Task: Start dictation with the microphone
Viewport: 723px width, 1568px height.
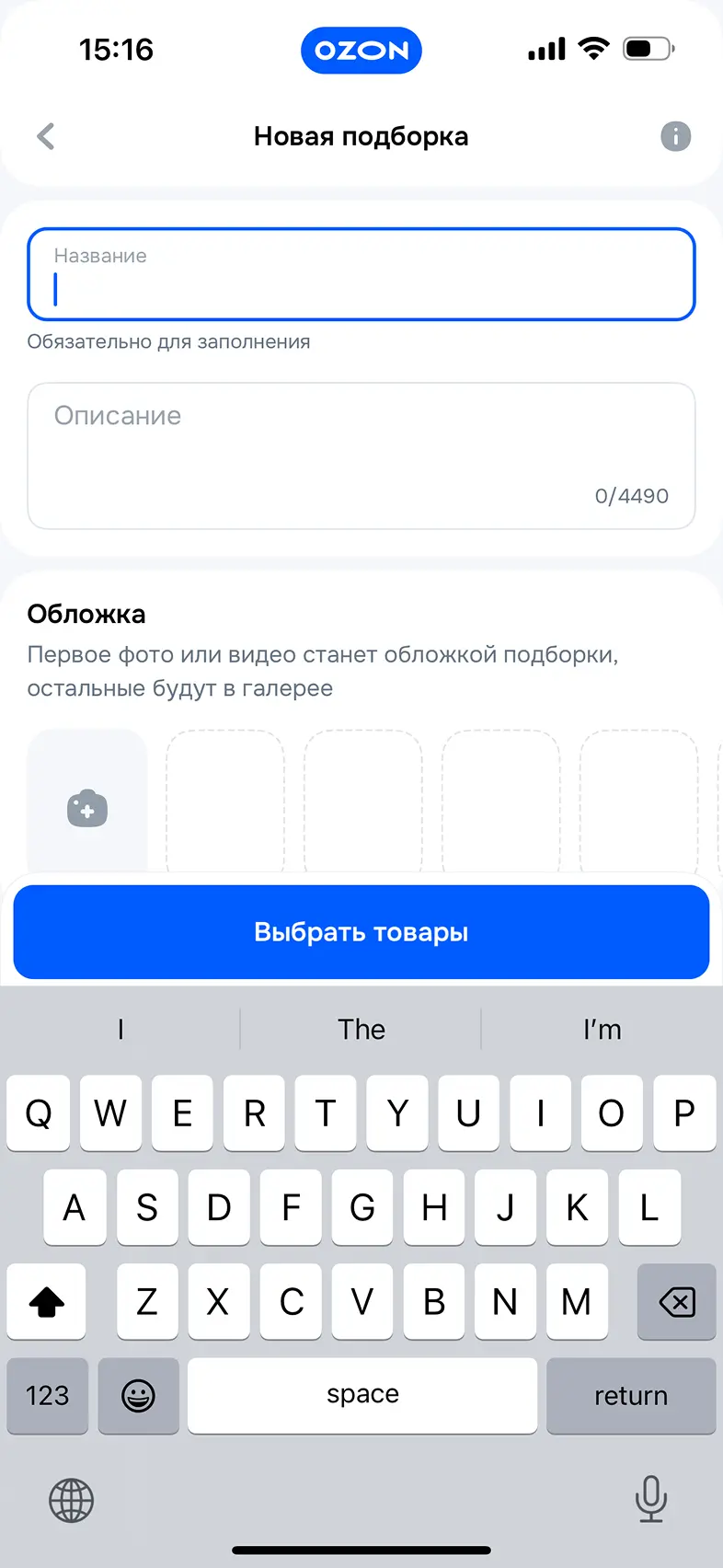Action: 650,1498
